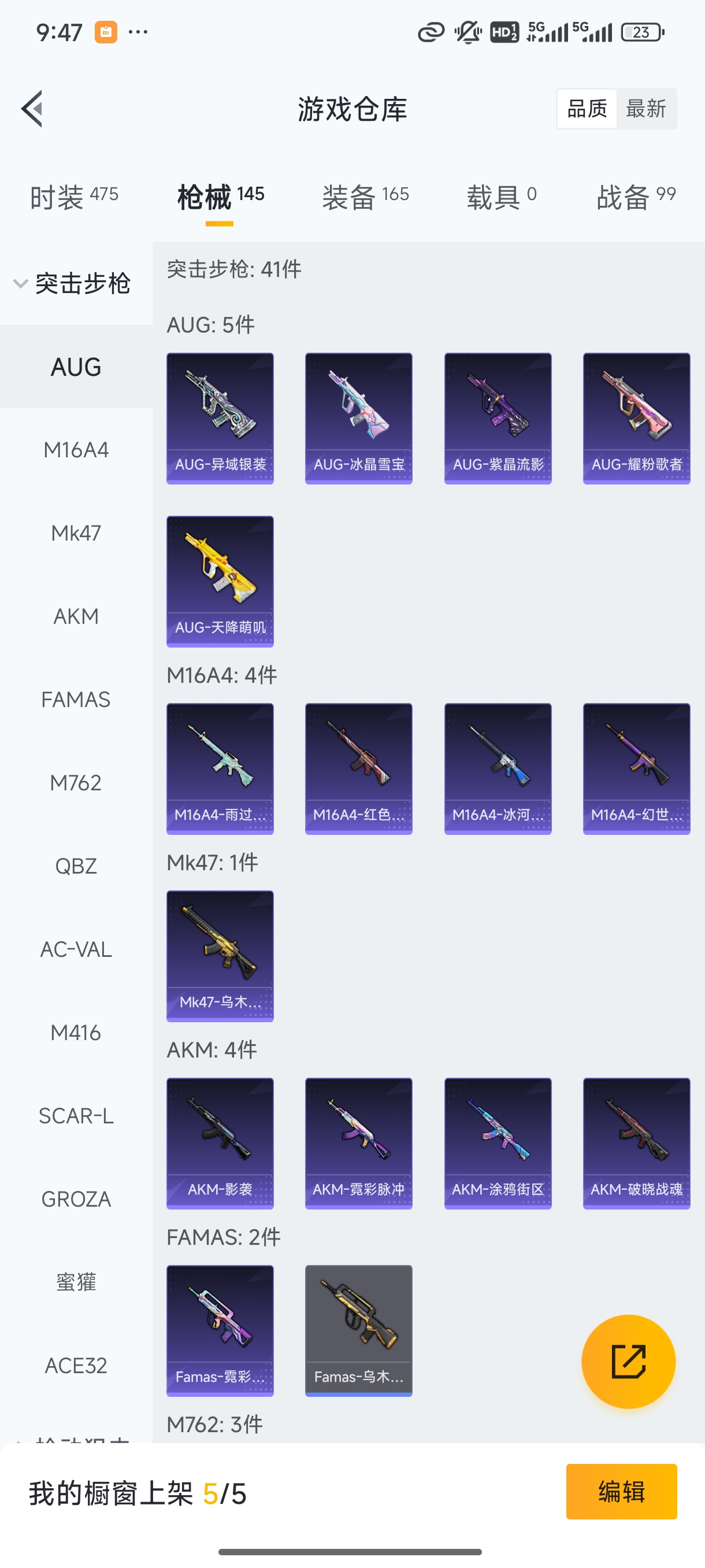705x1568 pixels.
Task: Go back from the 游戏仓库 page
Action: click(32, 109)
